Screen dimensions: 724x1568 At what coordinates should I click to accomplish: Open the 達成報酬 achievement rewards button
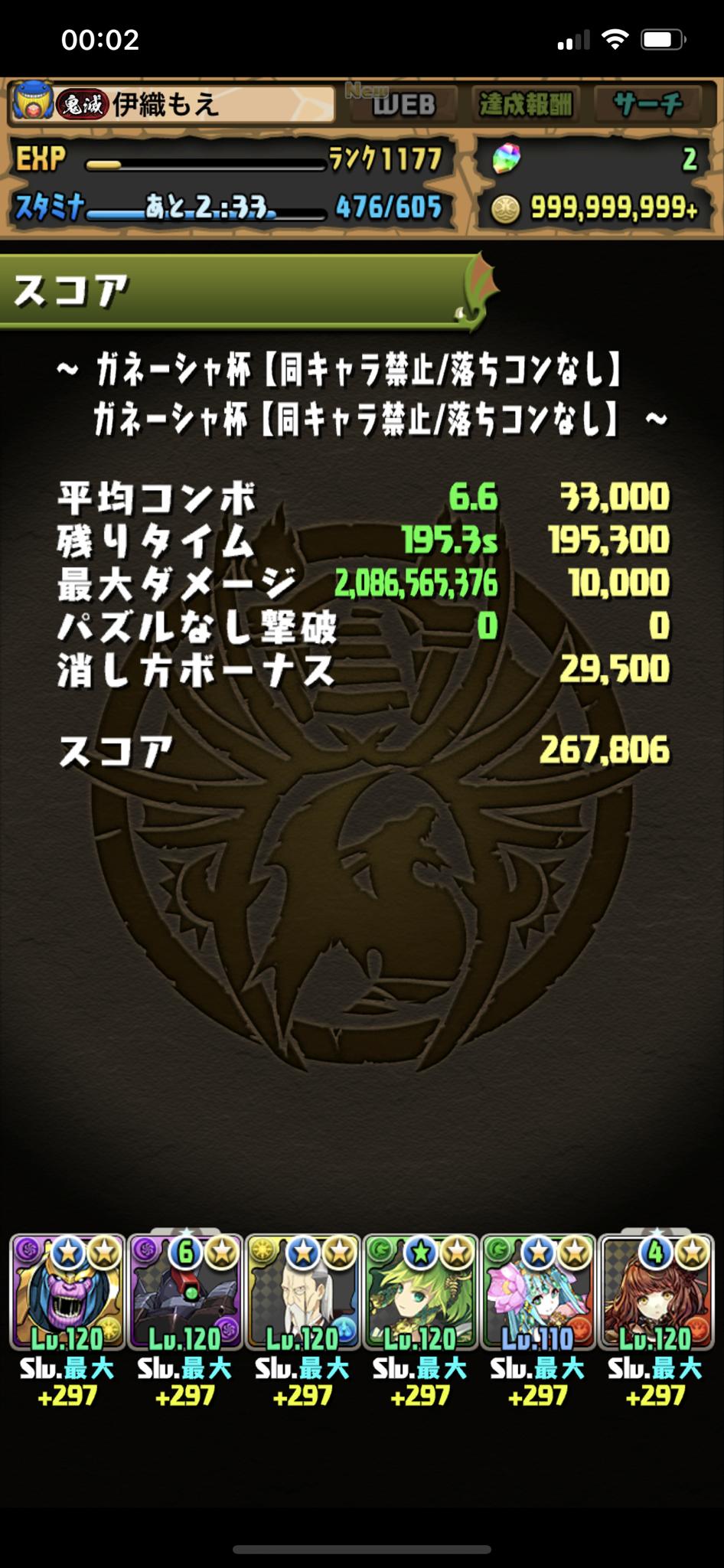click(x=525, y=103)
